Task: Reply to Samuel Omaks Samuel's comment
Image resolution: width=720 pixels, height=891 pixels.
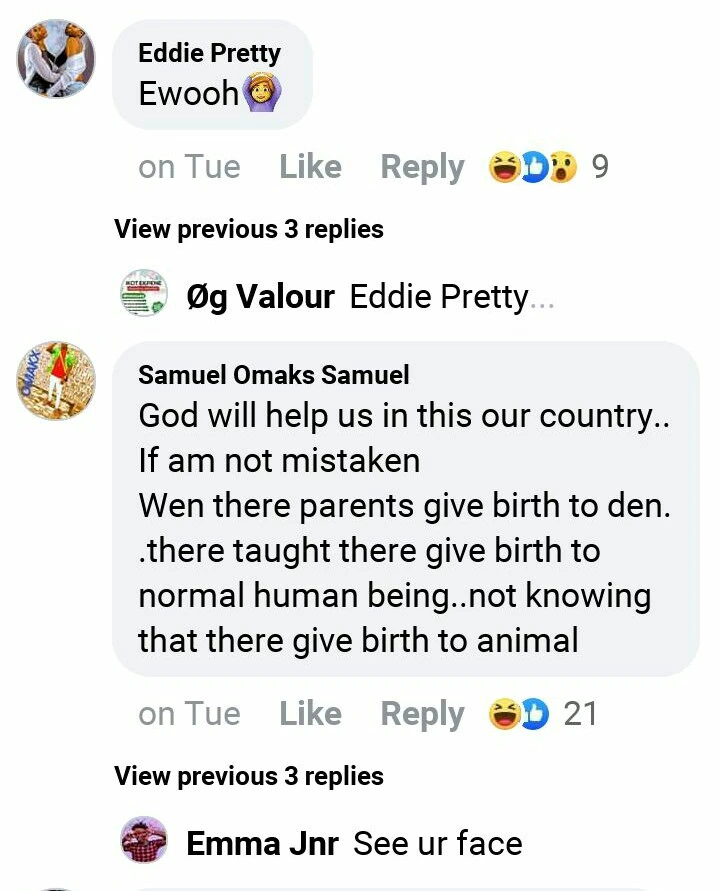Action: pos(422,714)
